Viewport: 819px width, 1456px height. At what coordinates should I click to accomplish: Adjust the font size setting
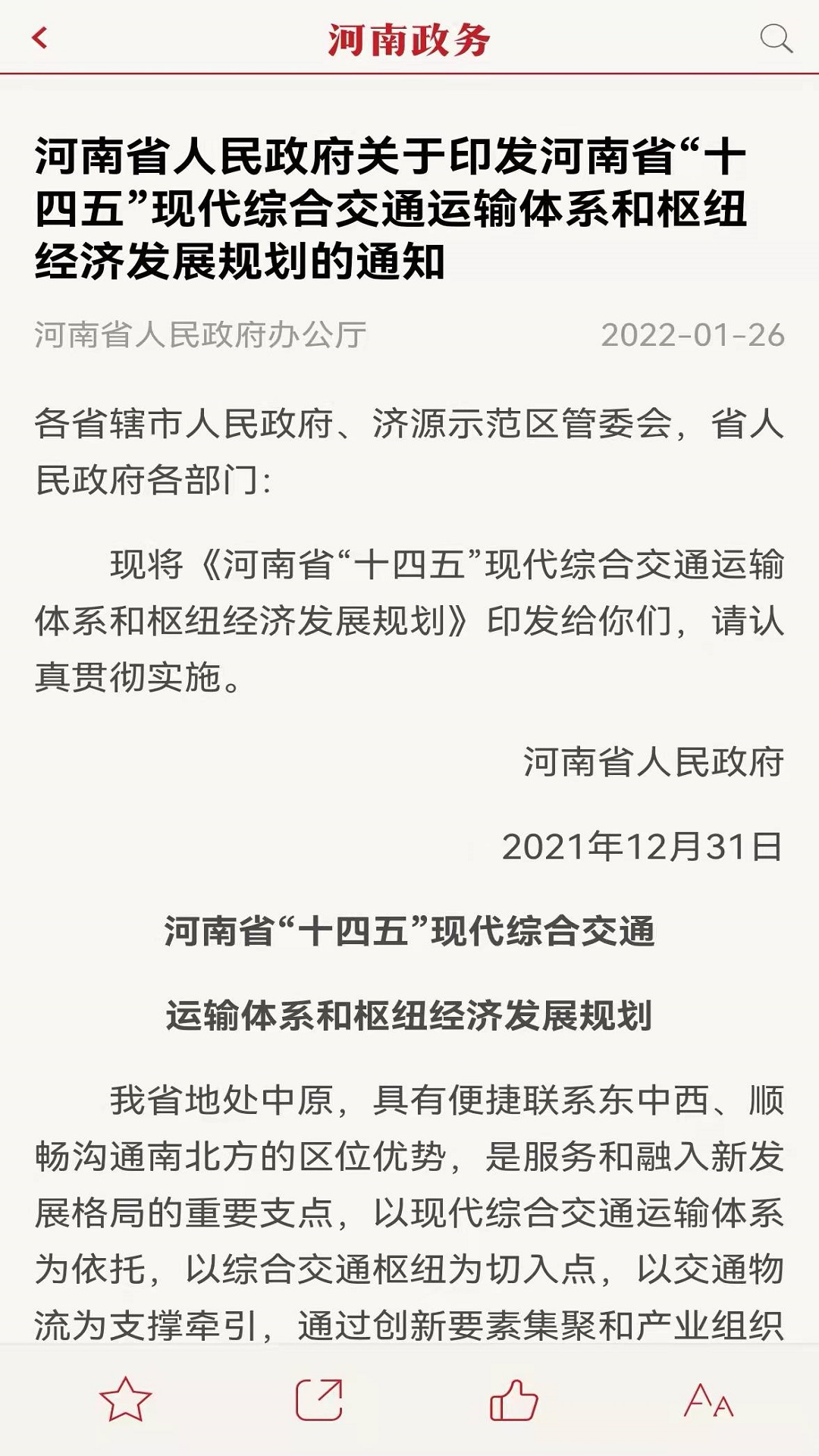[x=708, y=1400]
